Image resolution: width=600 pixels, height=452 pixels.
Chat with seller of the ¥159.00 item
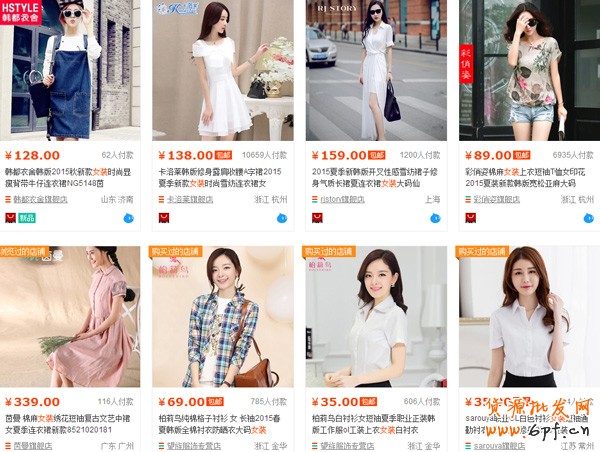click(436, 217)
